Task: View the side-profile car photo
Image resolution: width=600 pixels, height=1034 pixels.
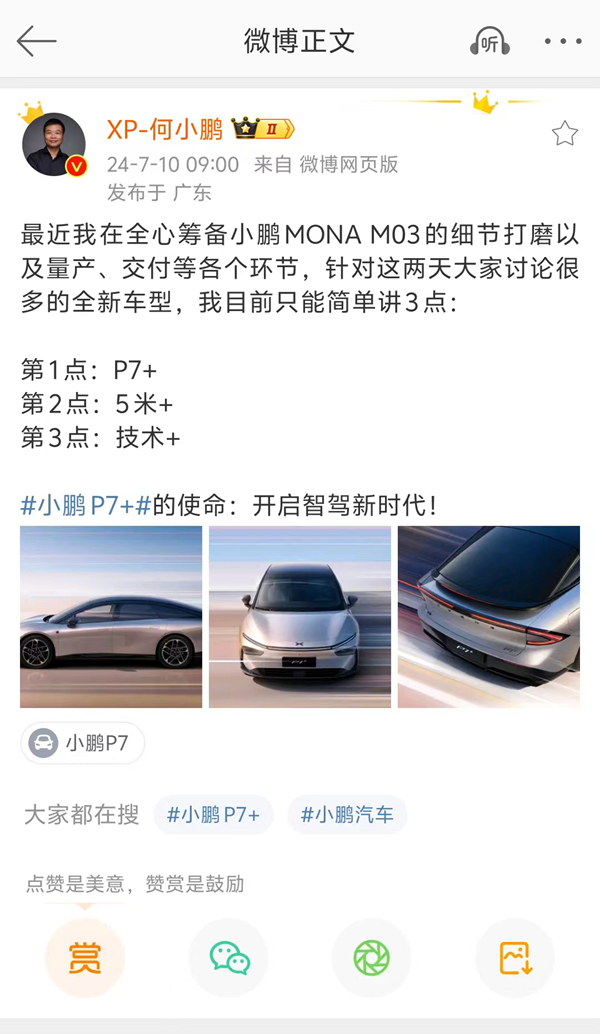Action: point(111,617)
